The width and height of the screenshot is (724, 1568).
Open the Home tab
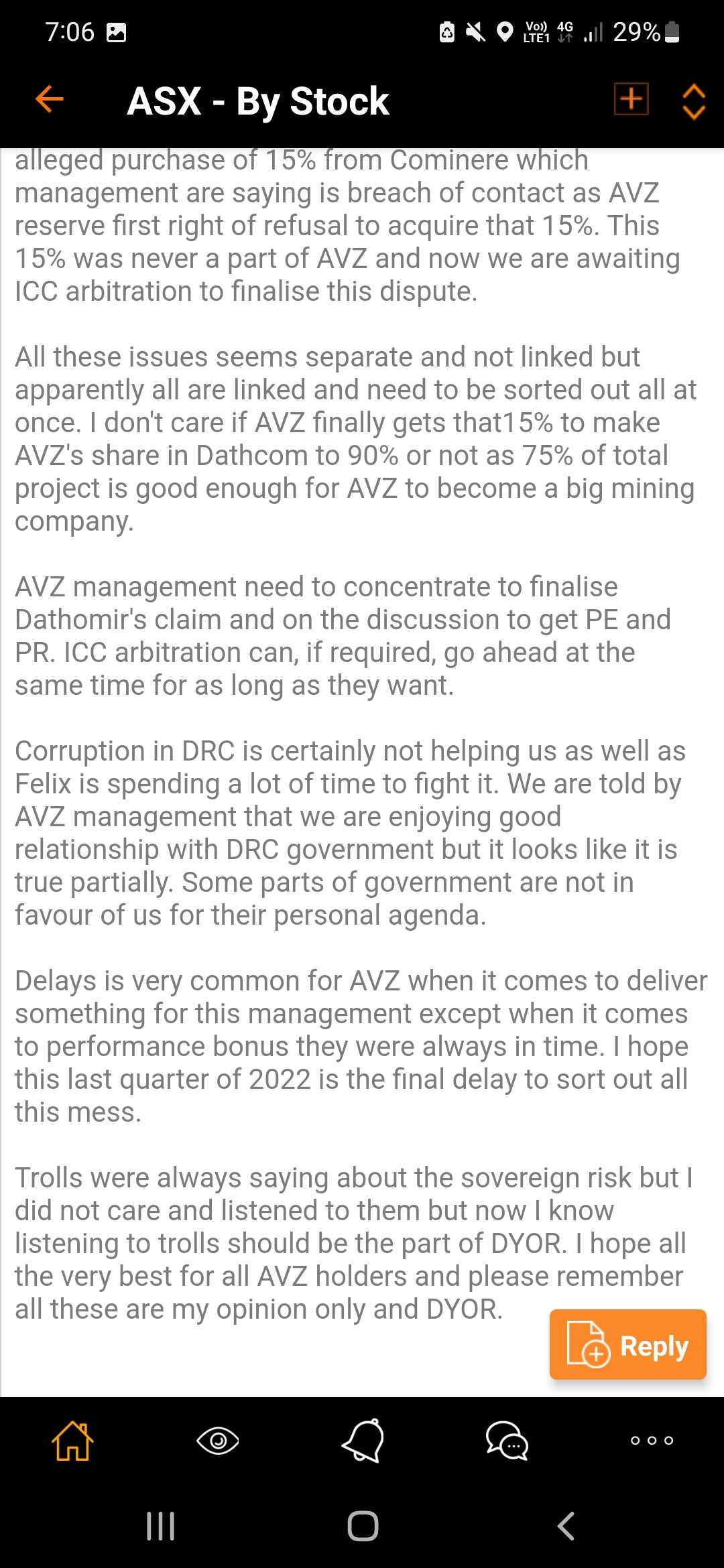coord(72,1441)
